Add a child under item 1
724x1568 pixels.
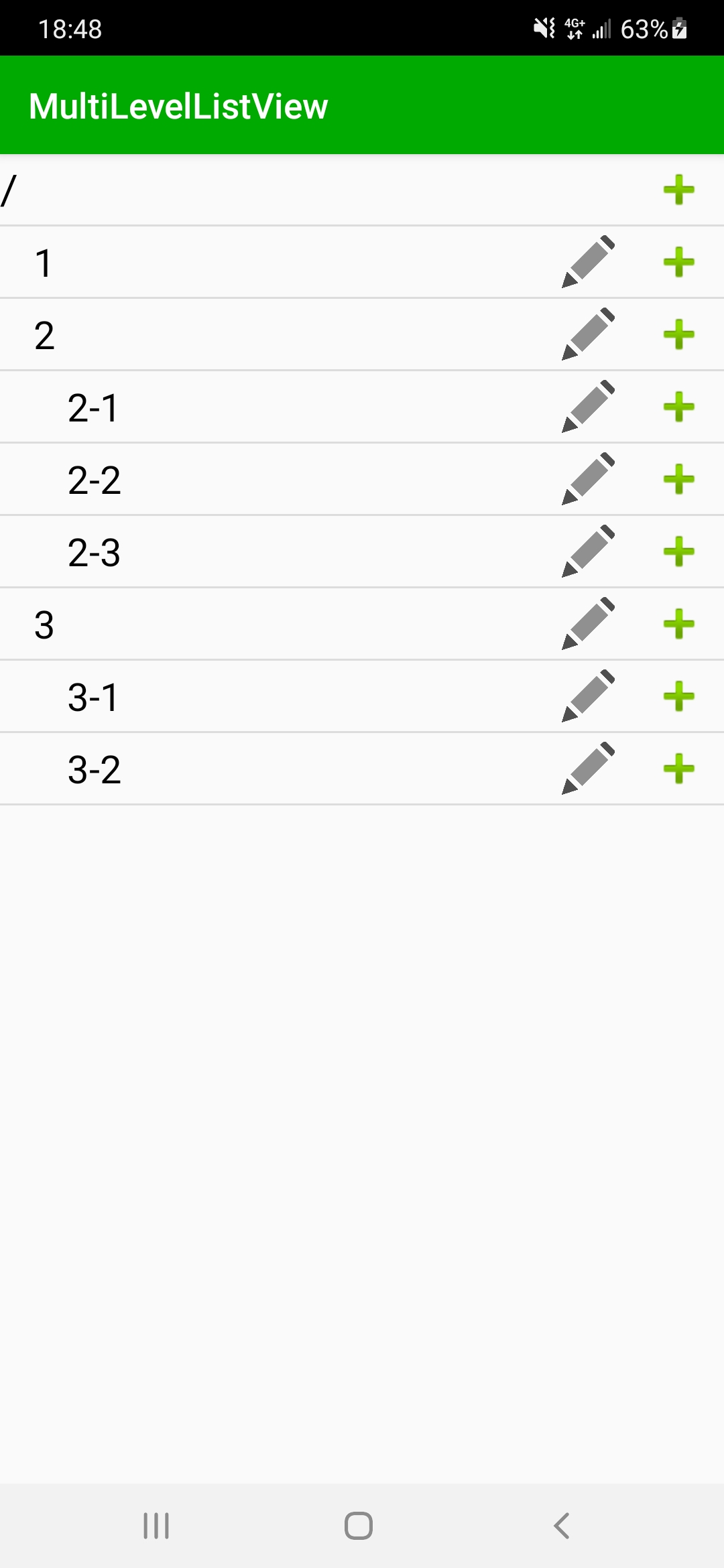pyautogui.click(x=678, y=262)
